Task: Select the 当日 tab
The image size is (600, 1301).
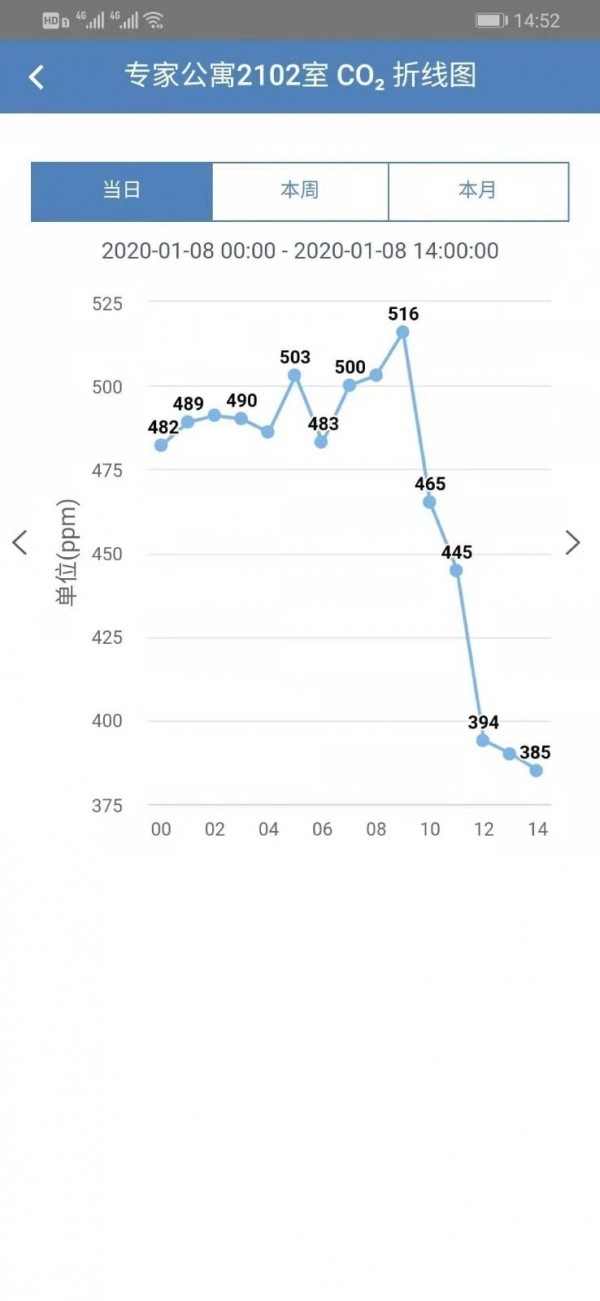Action: click(122, 191)
